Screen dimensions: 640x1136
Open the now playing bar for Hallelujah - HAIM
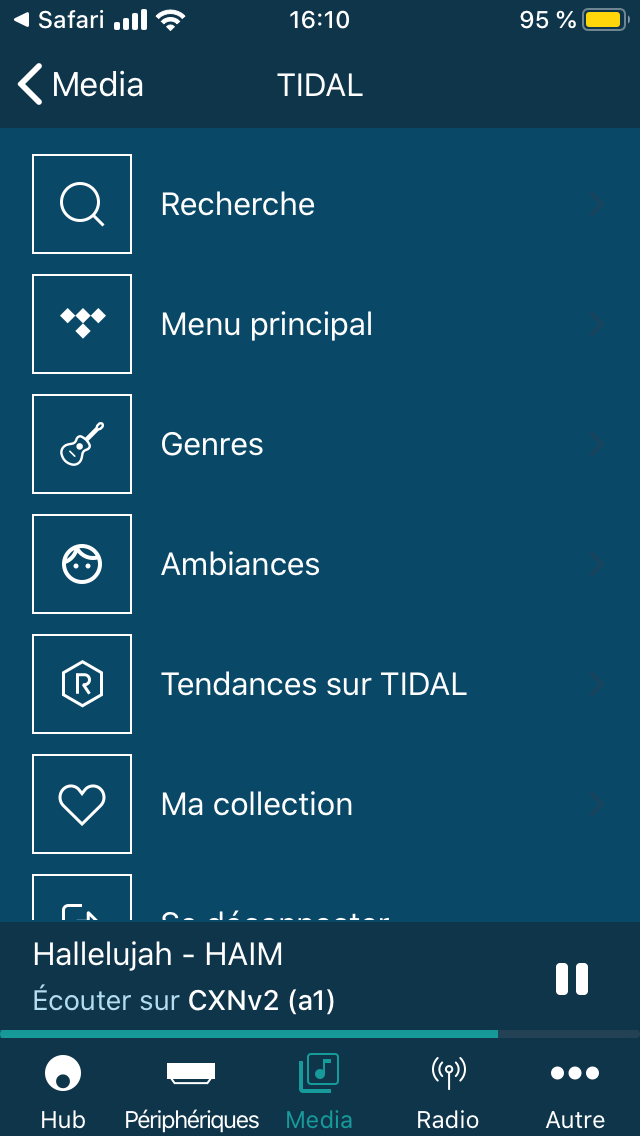(275, 977)
